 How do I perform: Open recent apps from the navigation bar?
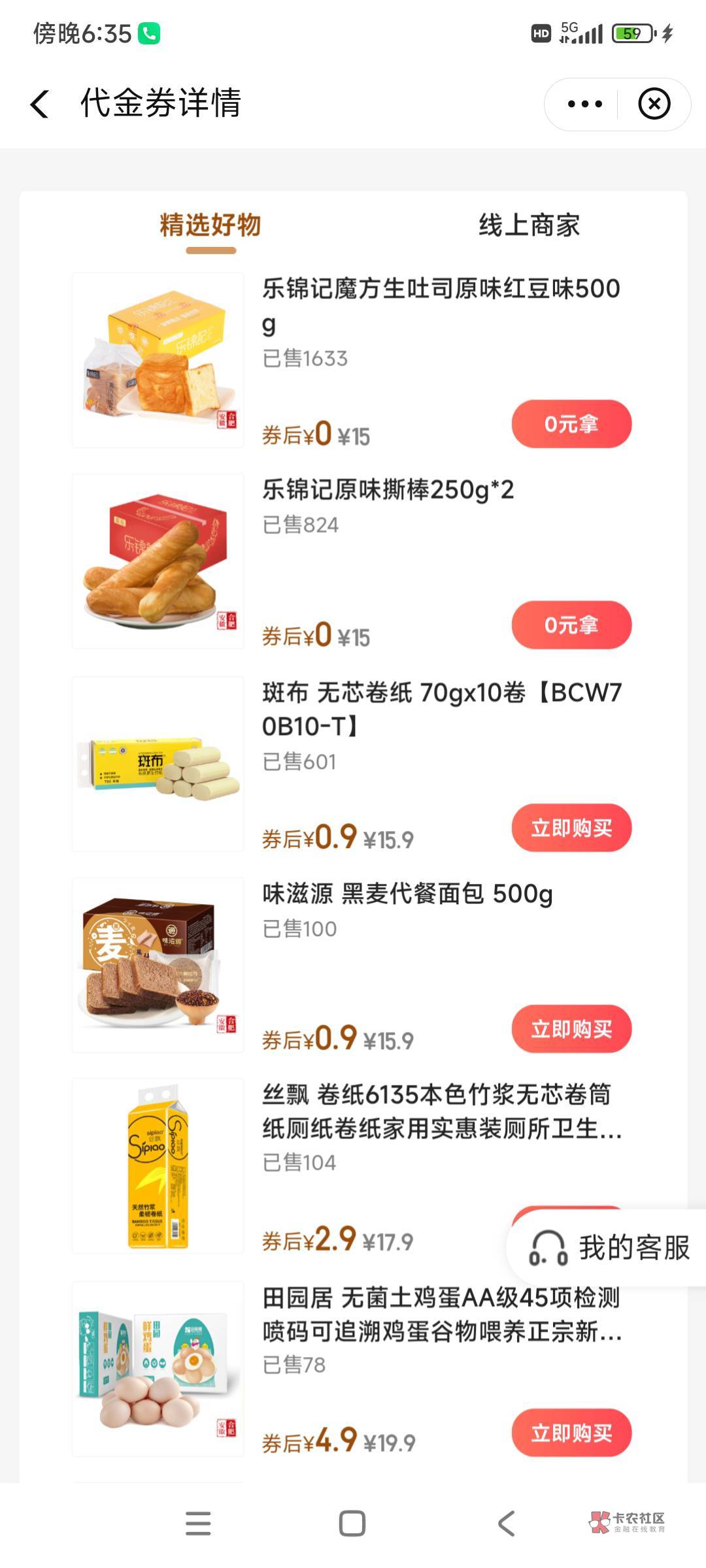pyautogui.click(x=198, y=1524)
